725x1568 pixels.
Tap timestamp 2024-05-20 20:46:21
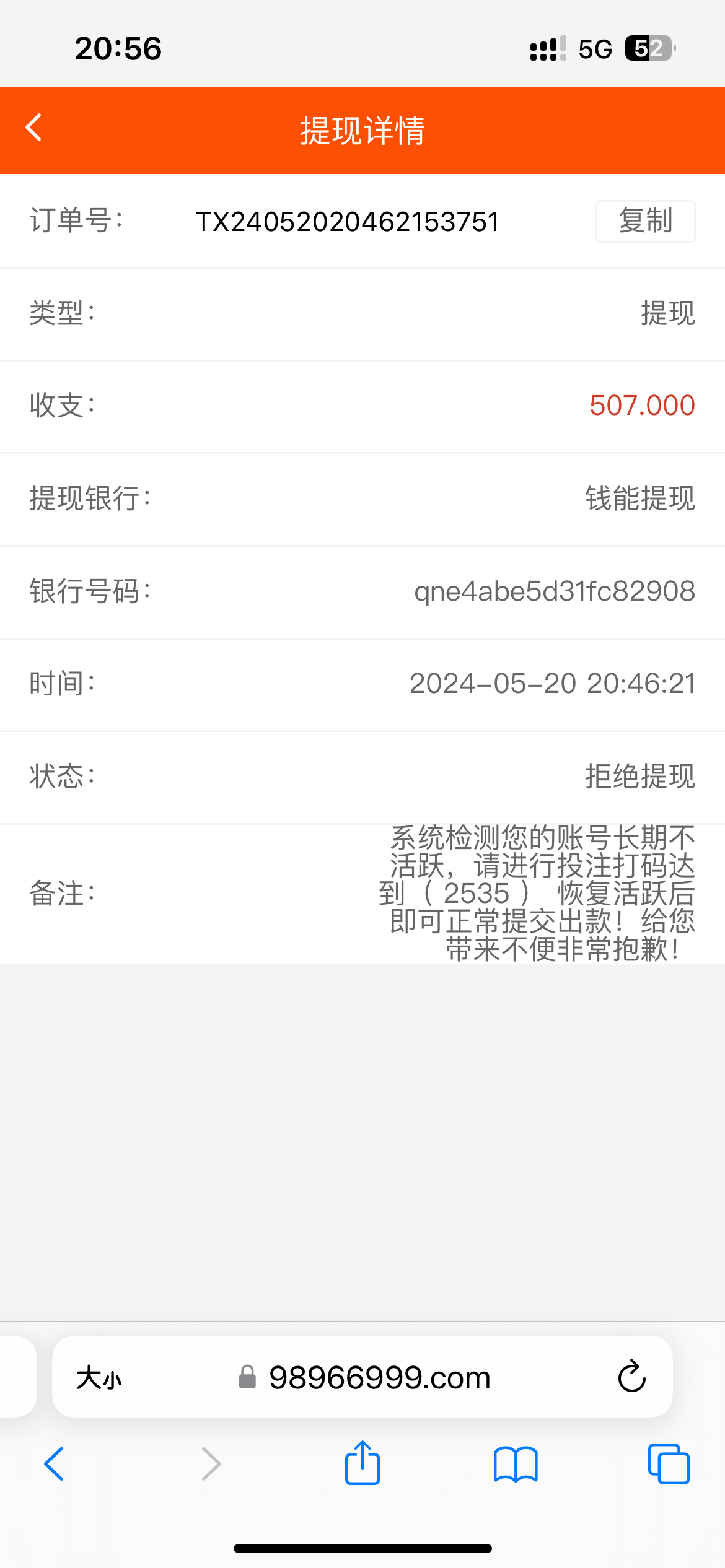[x=553, y=684]
